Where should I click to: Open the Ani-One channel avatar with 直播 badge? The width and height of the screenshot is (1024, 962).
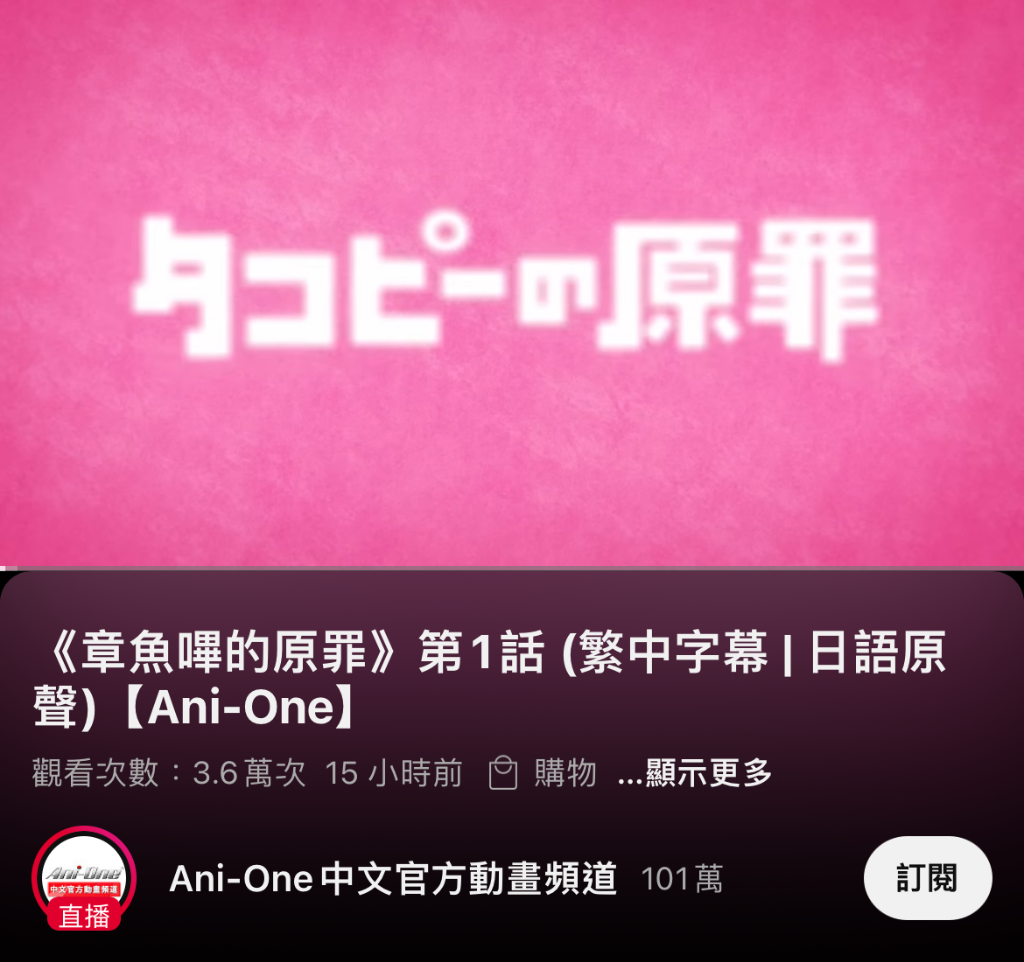[84, 878]
